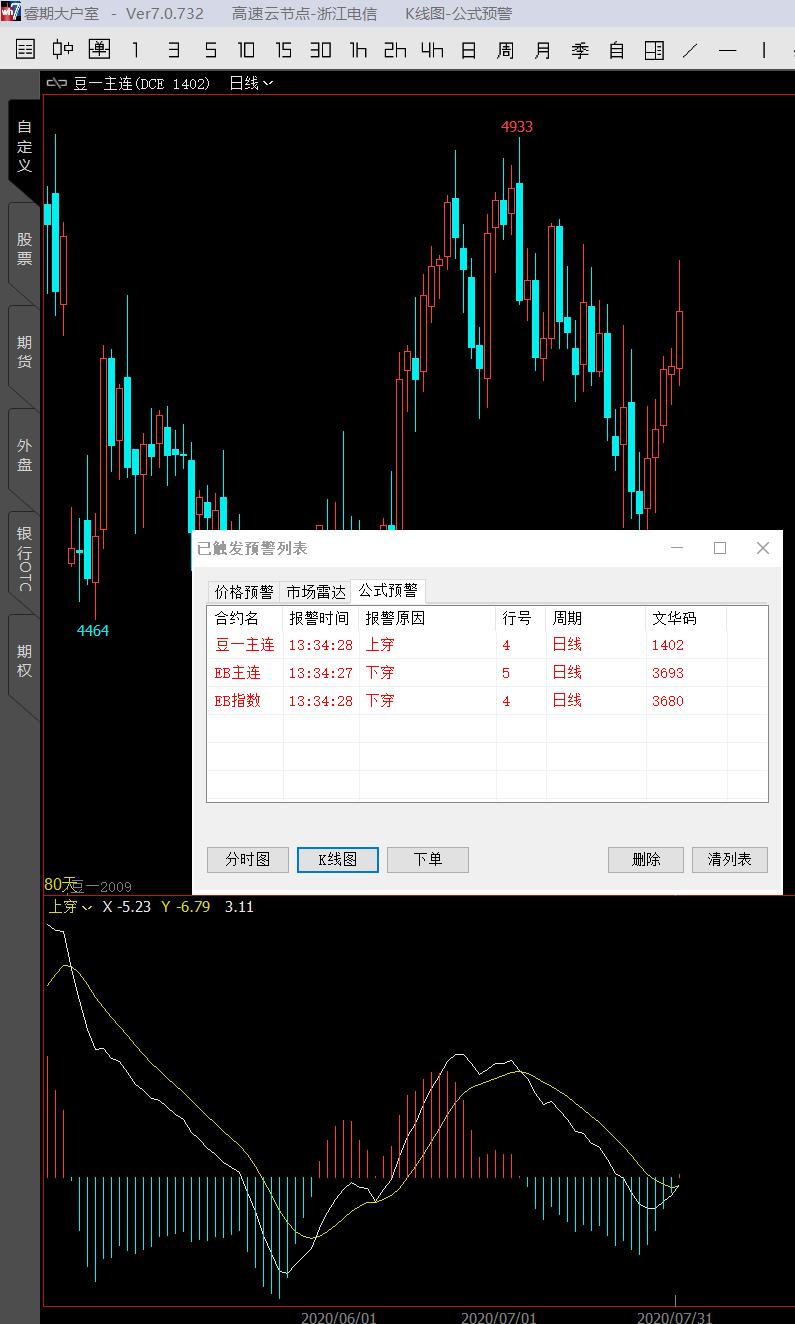
Task: Switch to the 市场雷达 tab
Action: coord(316,592)
